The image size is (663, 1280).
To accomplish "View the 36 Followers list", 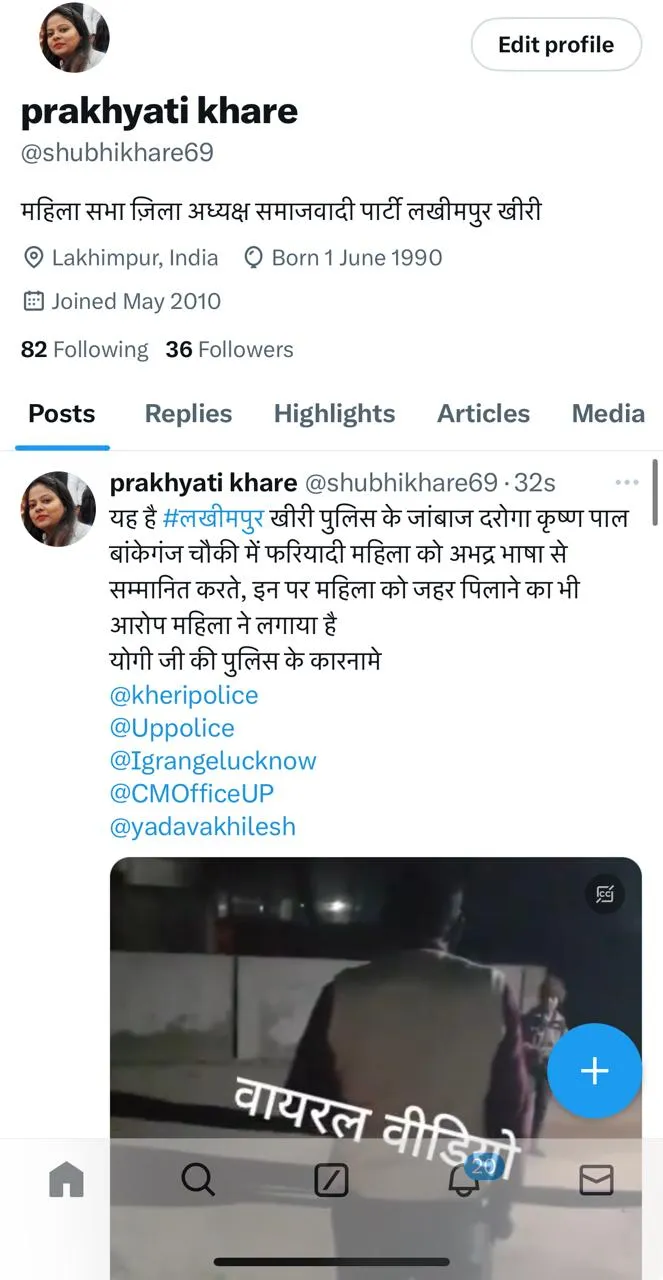I will point(230,350).
